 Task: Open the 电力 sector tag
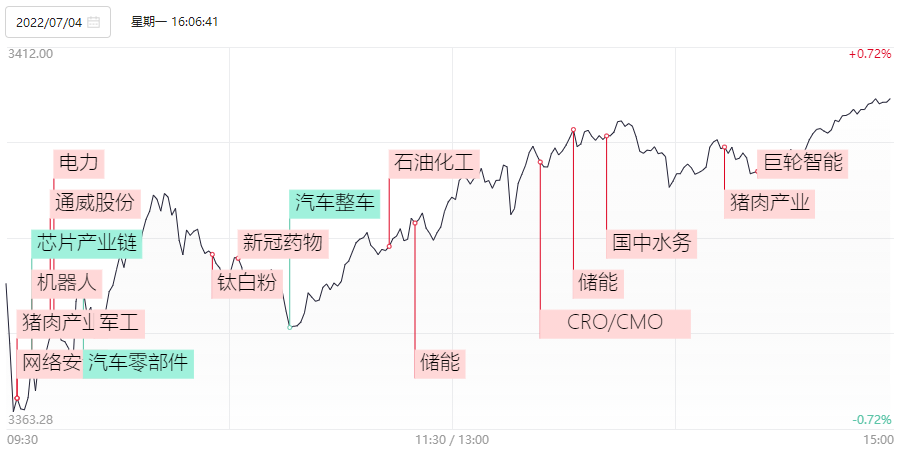(79, 162)
